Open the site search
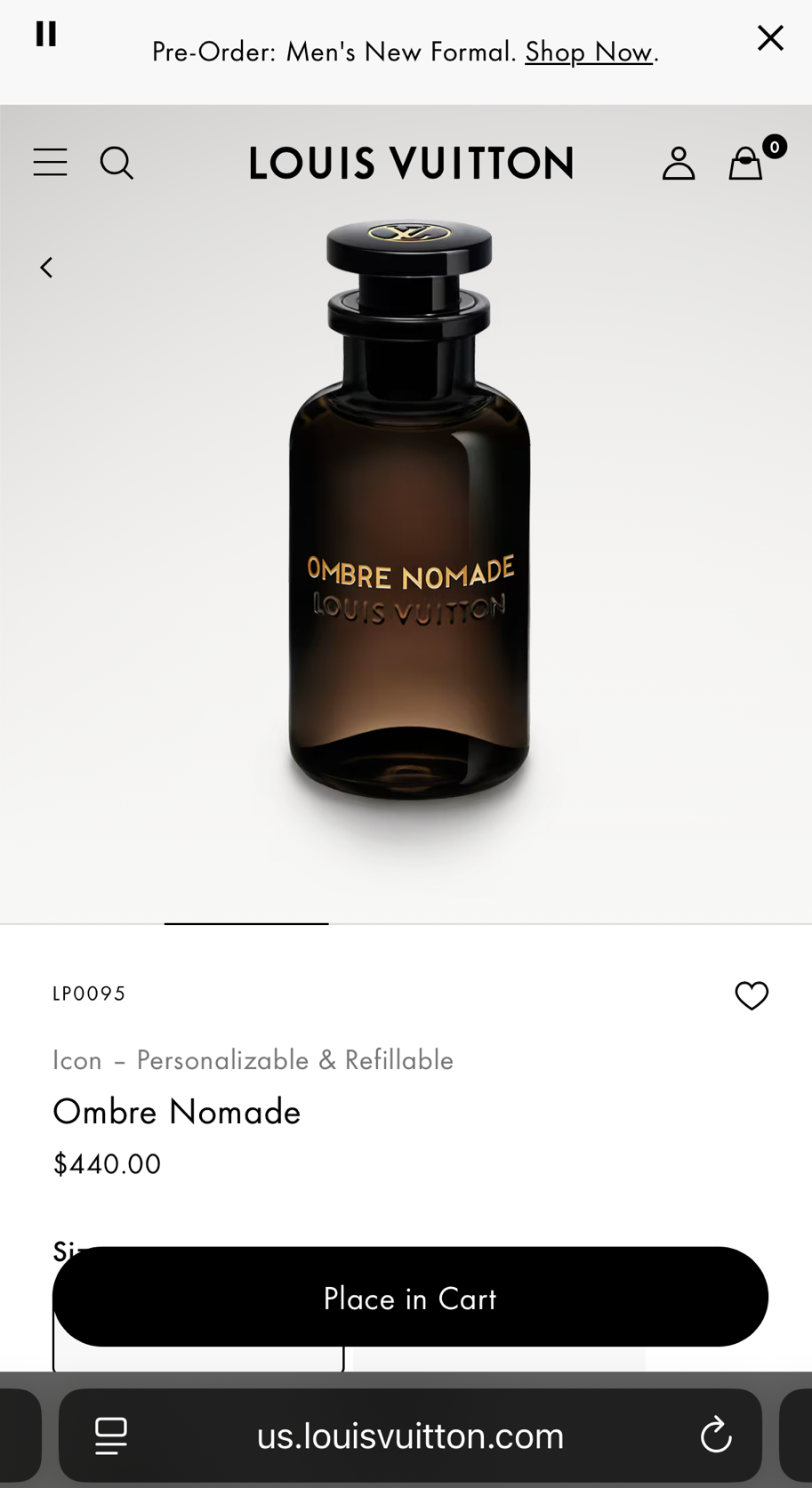Image resolution: width=812 pixels, height=1488 pixels. pos(117,163)
